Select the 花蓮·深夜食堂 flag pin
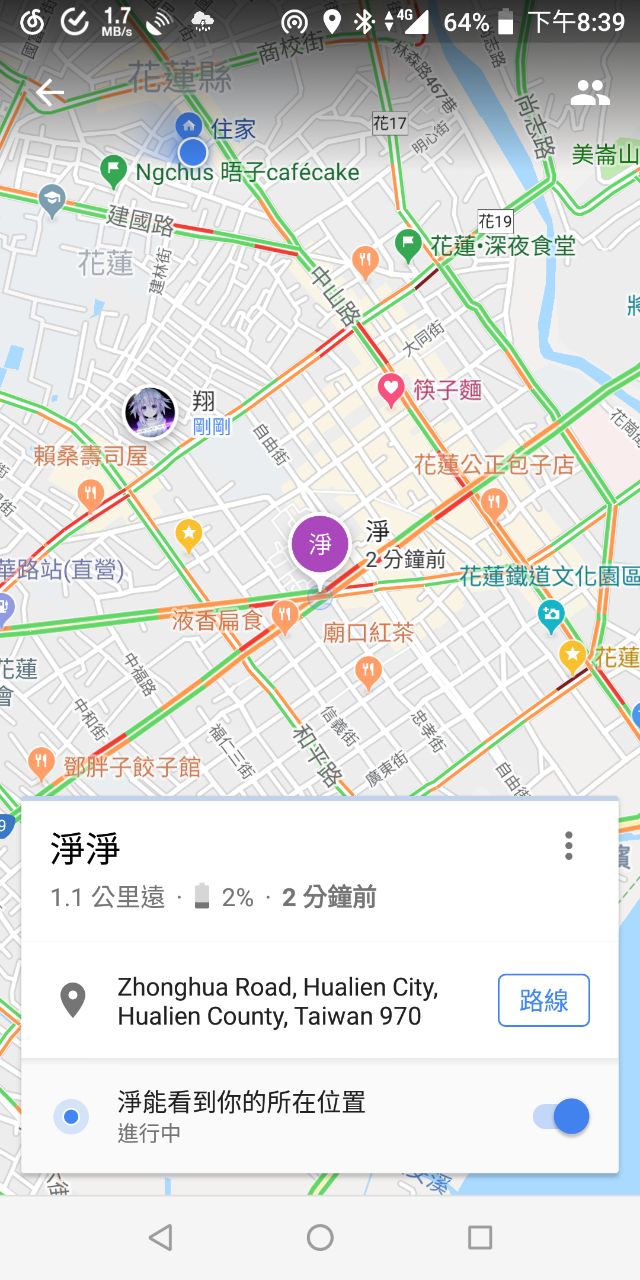The height and width of the screenshot is (1280, 640). [x=407, y=243]
